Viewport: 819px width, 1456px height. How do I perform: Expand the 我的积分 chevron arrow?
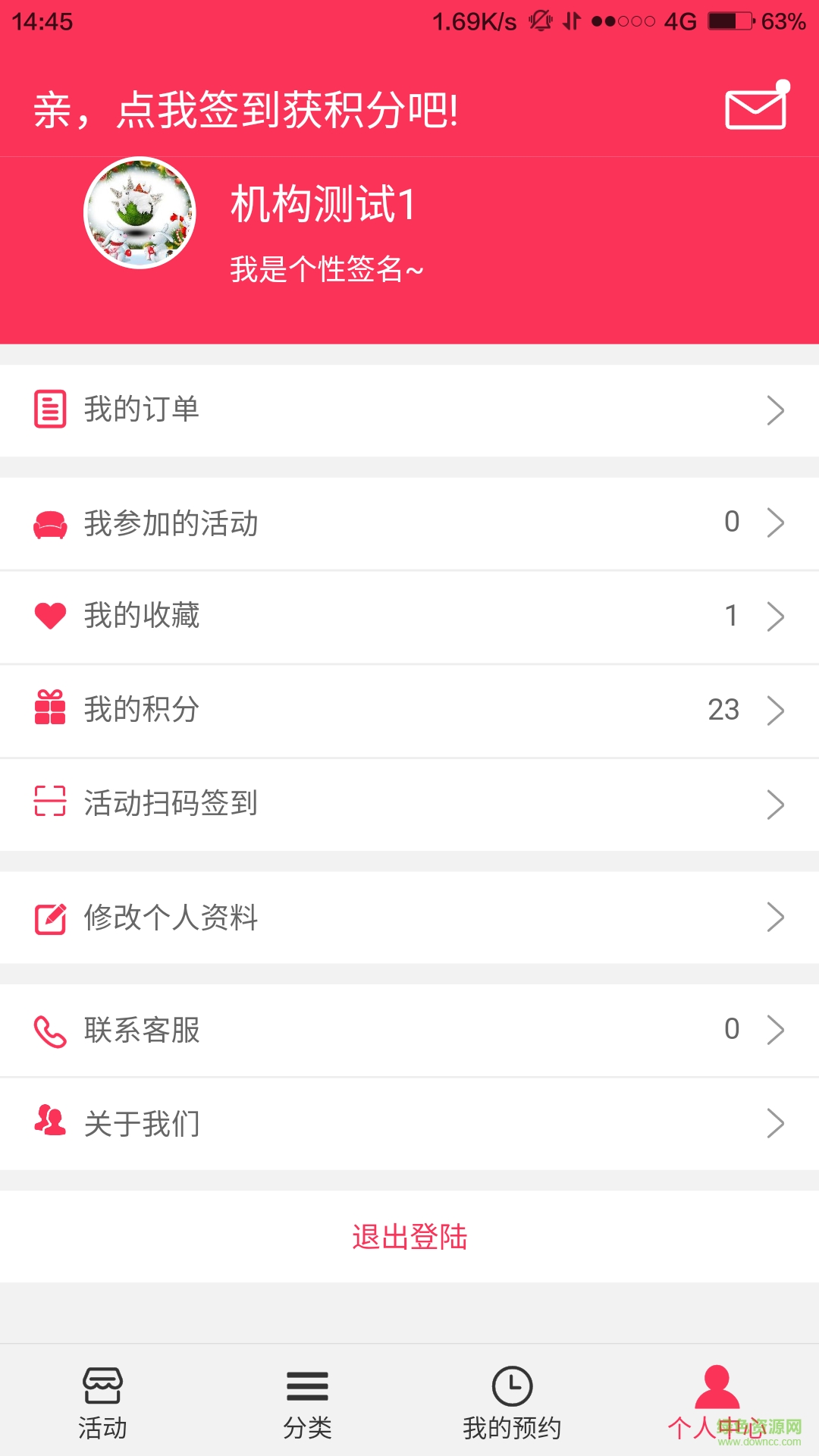(775, 710)
